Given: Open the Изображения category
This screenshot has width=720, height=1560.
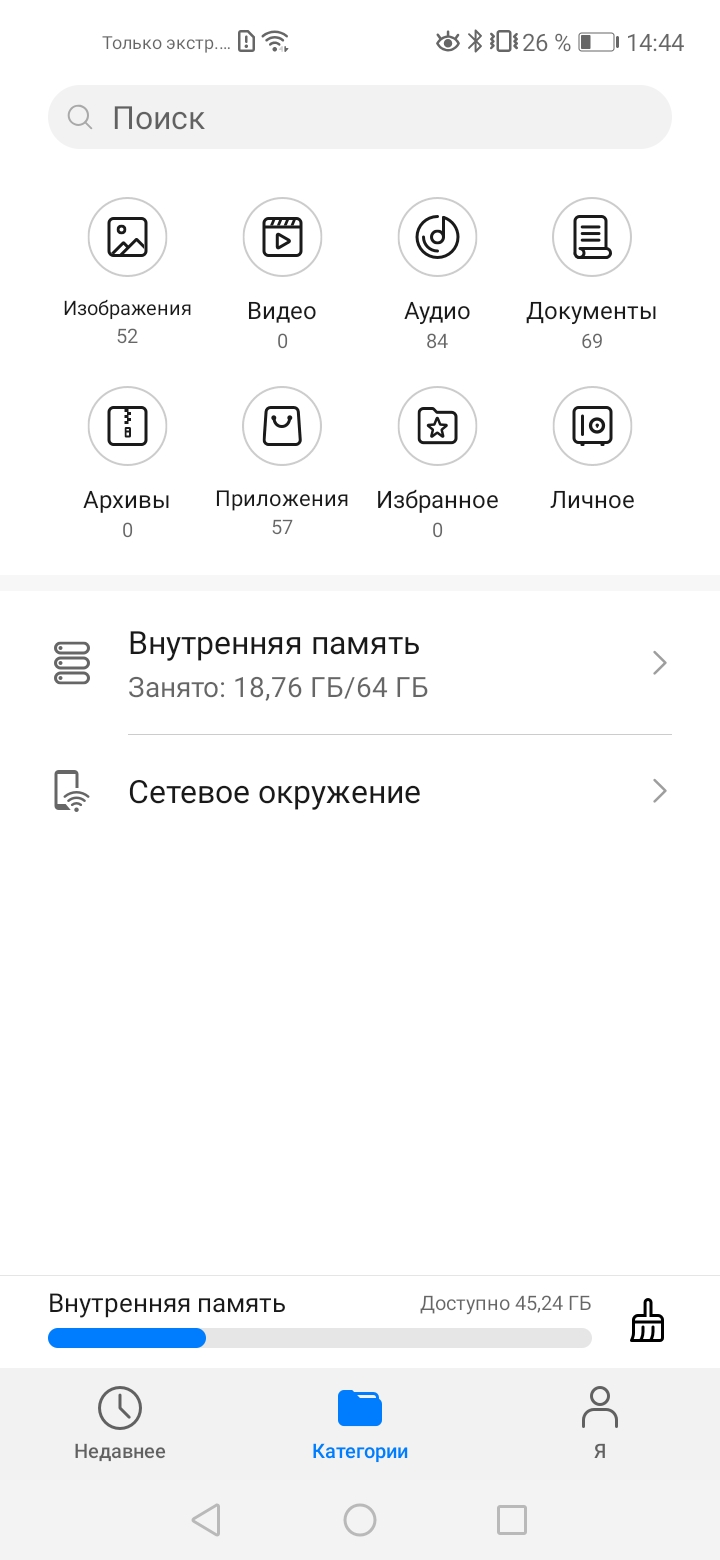Looking at the screenshot, I should (x=127, y=238).
